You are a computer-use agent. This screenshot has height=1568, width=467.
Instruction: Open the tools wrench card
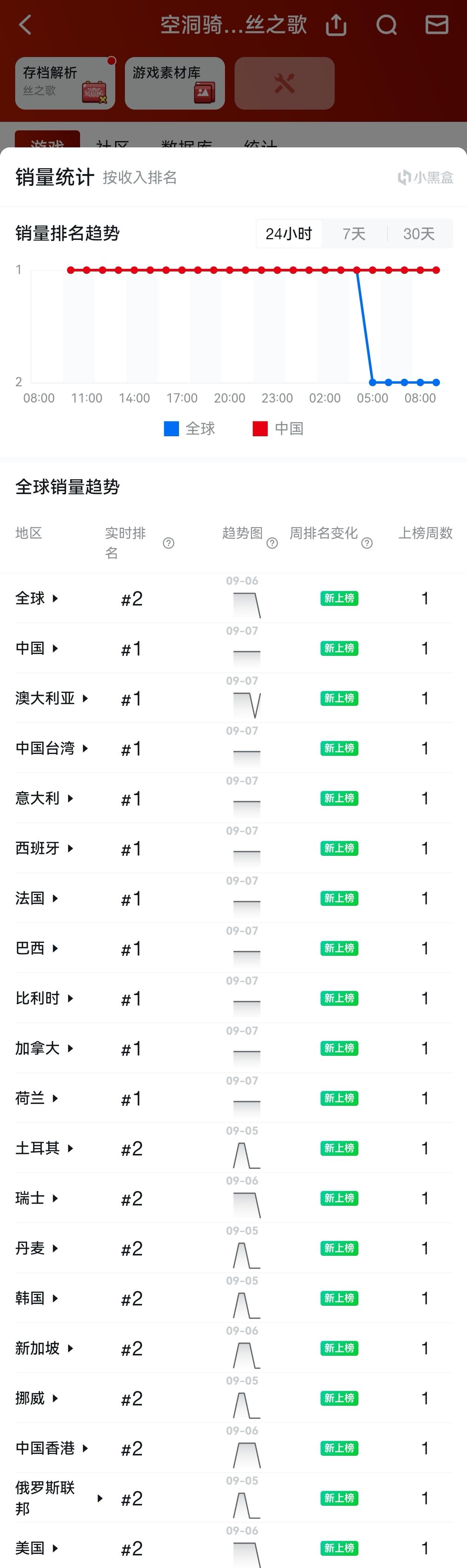pos(284,83)
